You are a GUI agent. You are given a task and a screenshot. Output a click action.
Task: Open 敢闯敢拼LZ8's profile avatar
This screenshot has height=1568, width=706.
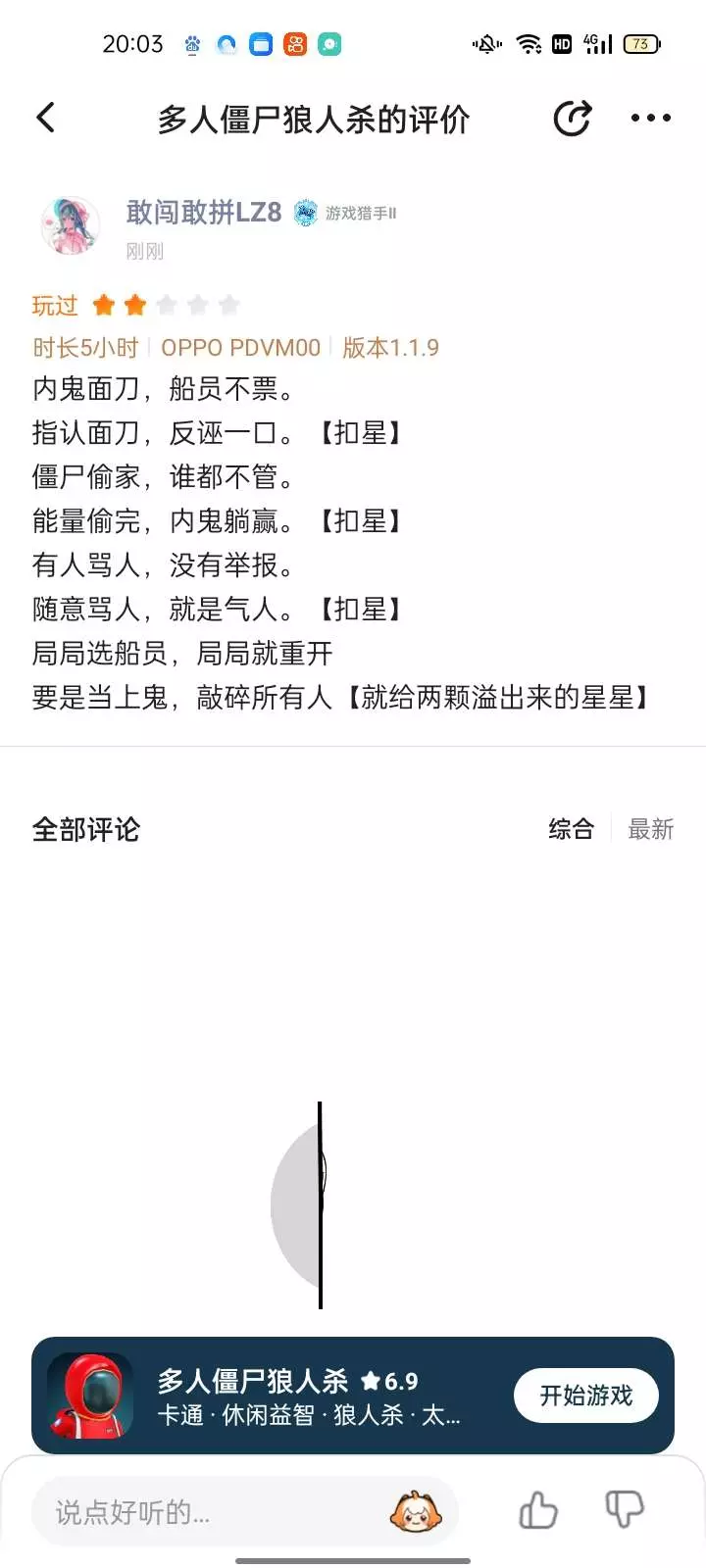[71, 224]
